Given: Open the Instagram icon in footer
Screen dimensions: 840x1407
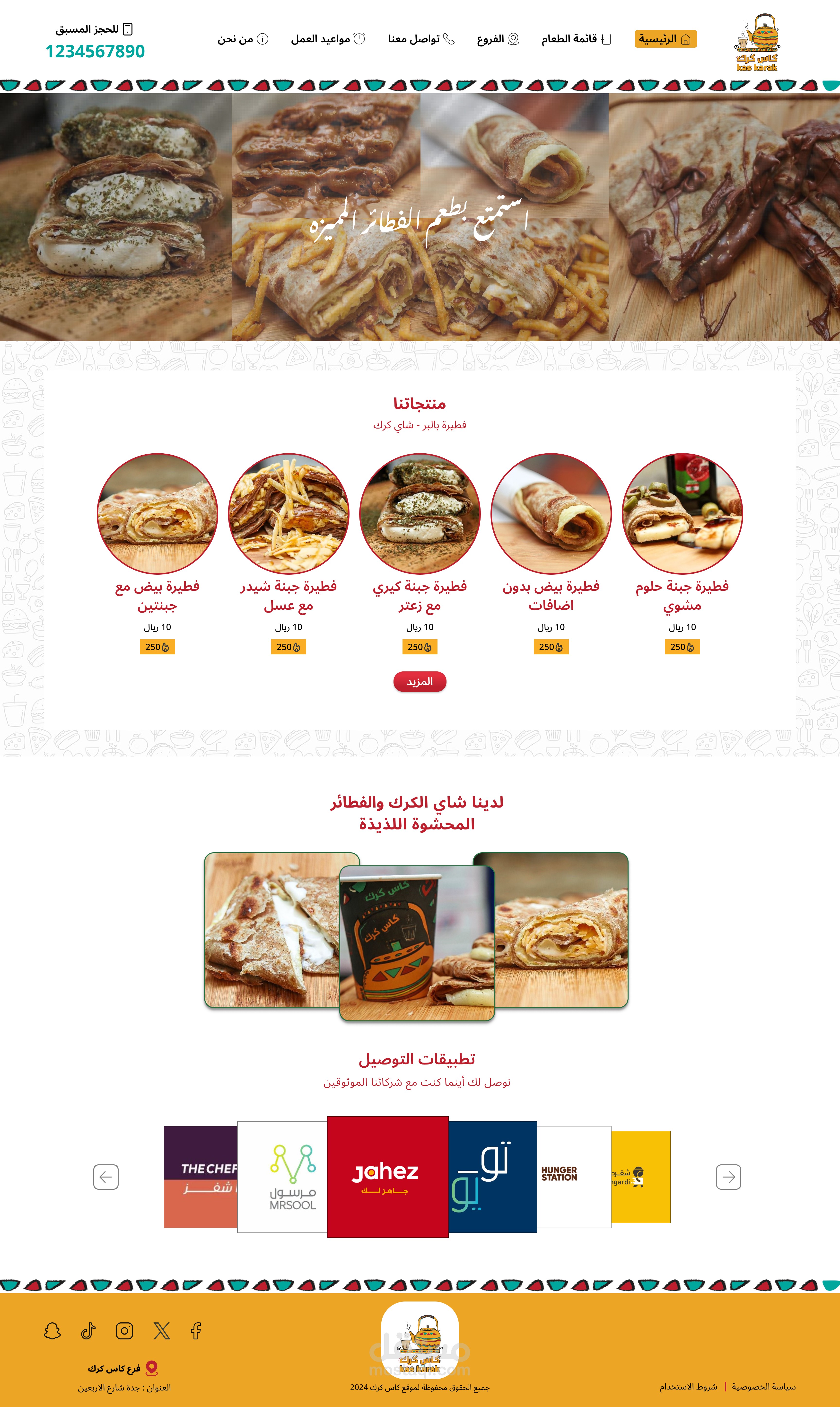Looking at the screenshot, I should (124, 1331).
